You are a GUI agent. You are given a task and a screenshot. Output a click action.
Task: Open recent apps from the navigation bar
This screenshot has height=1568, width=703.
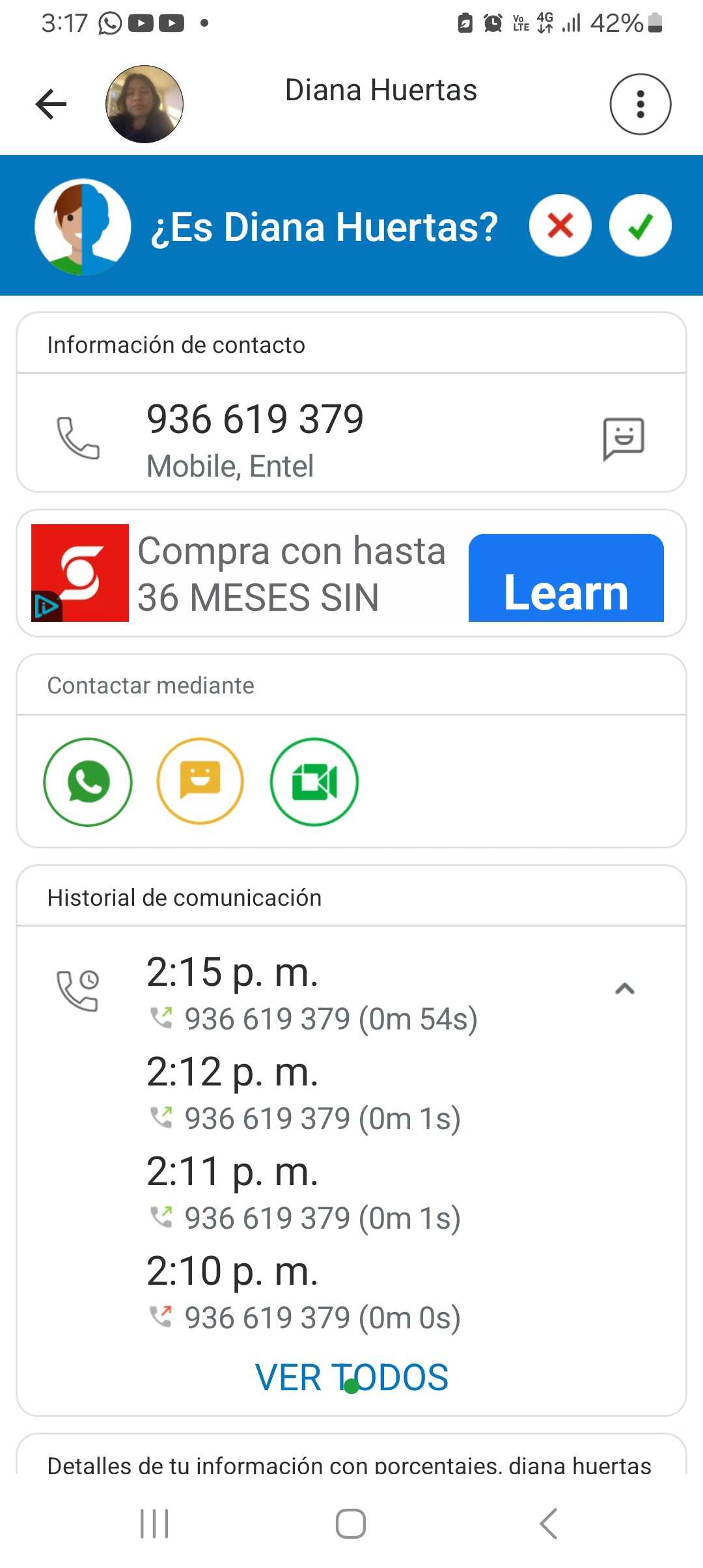click(154, 1524)
